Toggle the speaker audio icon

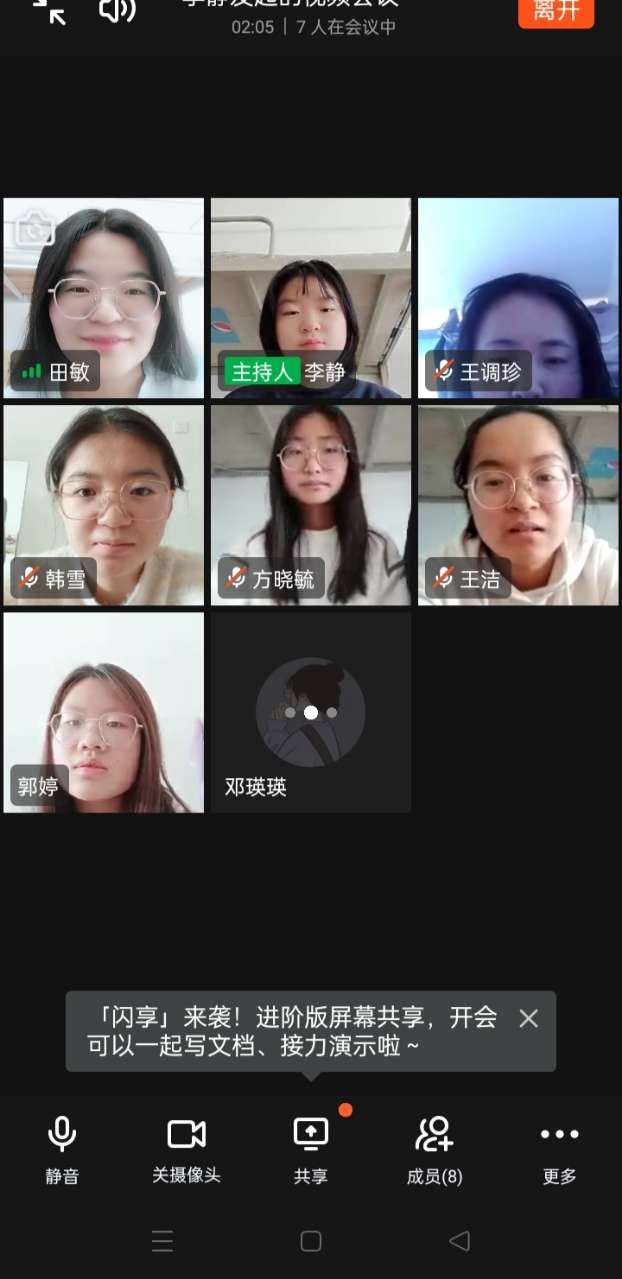point(117,11)
